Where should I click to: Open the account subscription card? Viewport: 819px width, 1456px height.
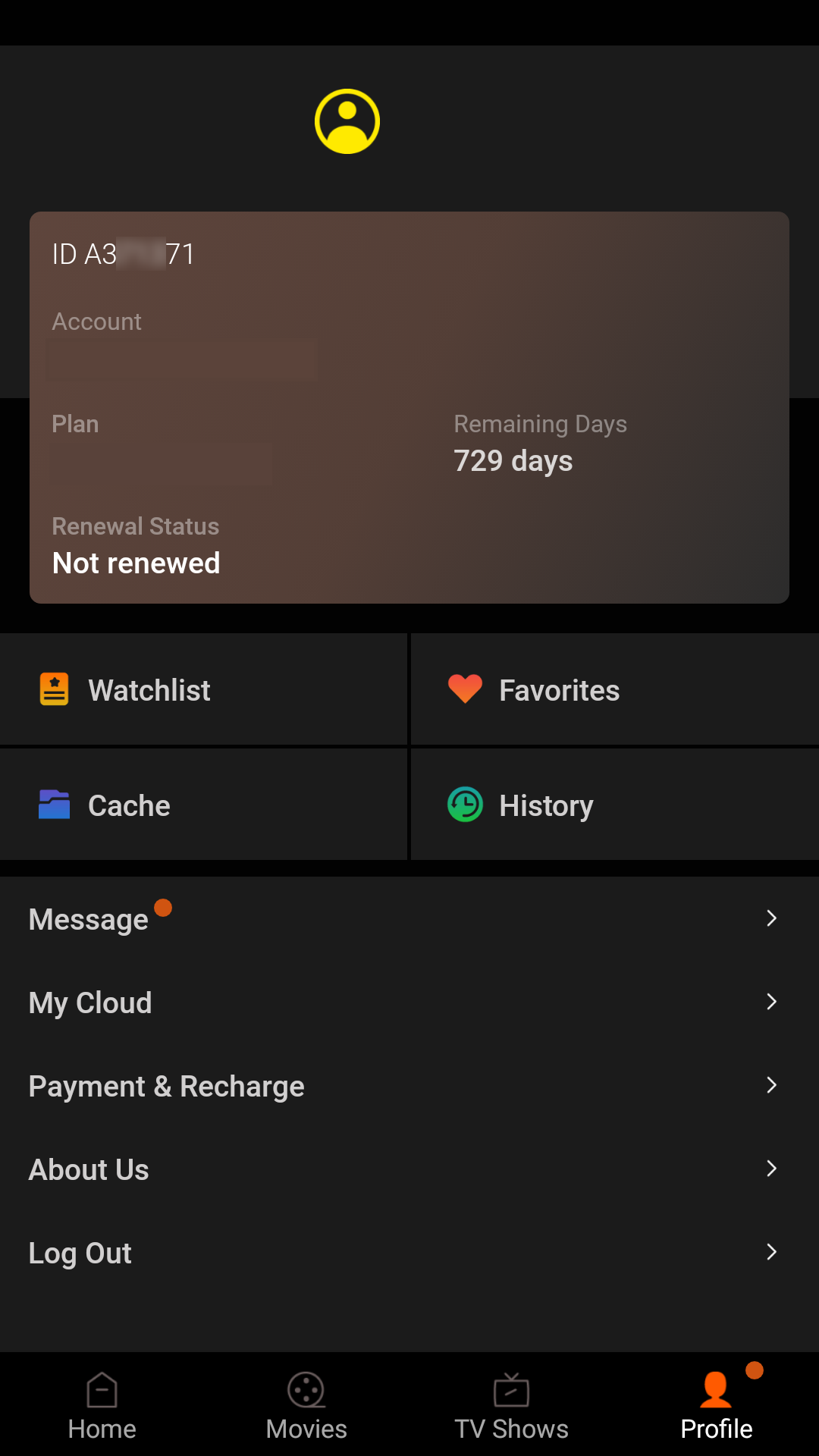pos(409,407)
